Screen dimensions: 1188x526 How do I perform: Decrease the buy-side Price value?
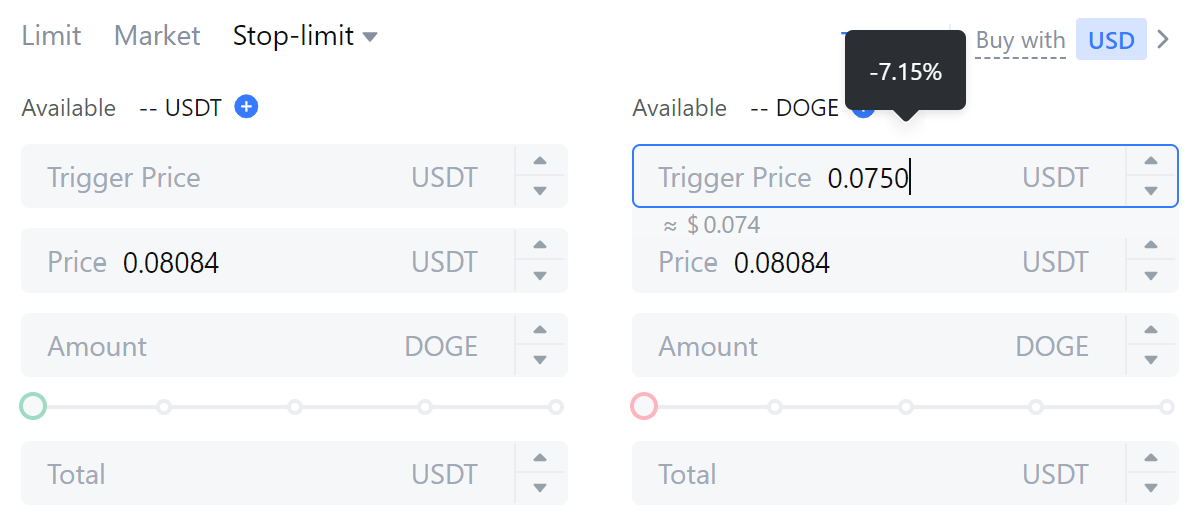[540, 276]
